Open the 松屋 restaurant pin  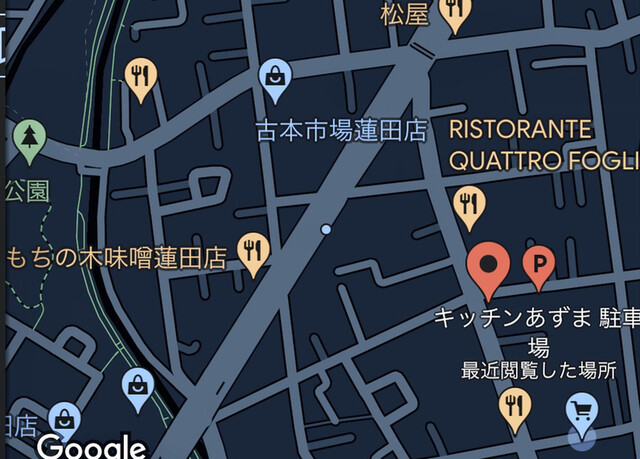tap(455, 13)
